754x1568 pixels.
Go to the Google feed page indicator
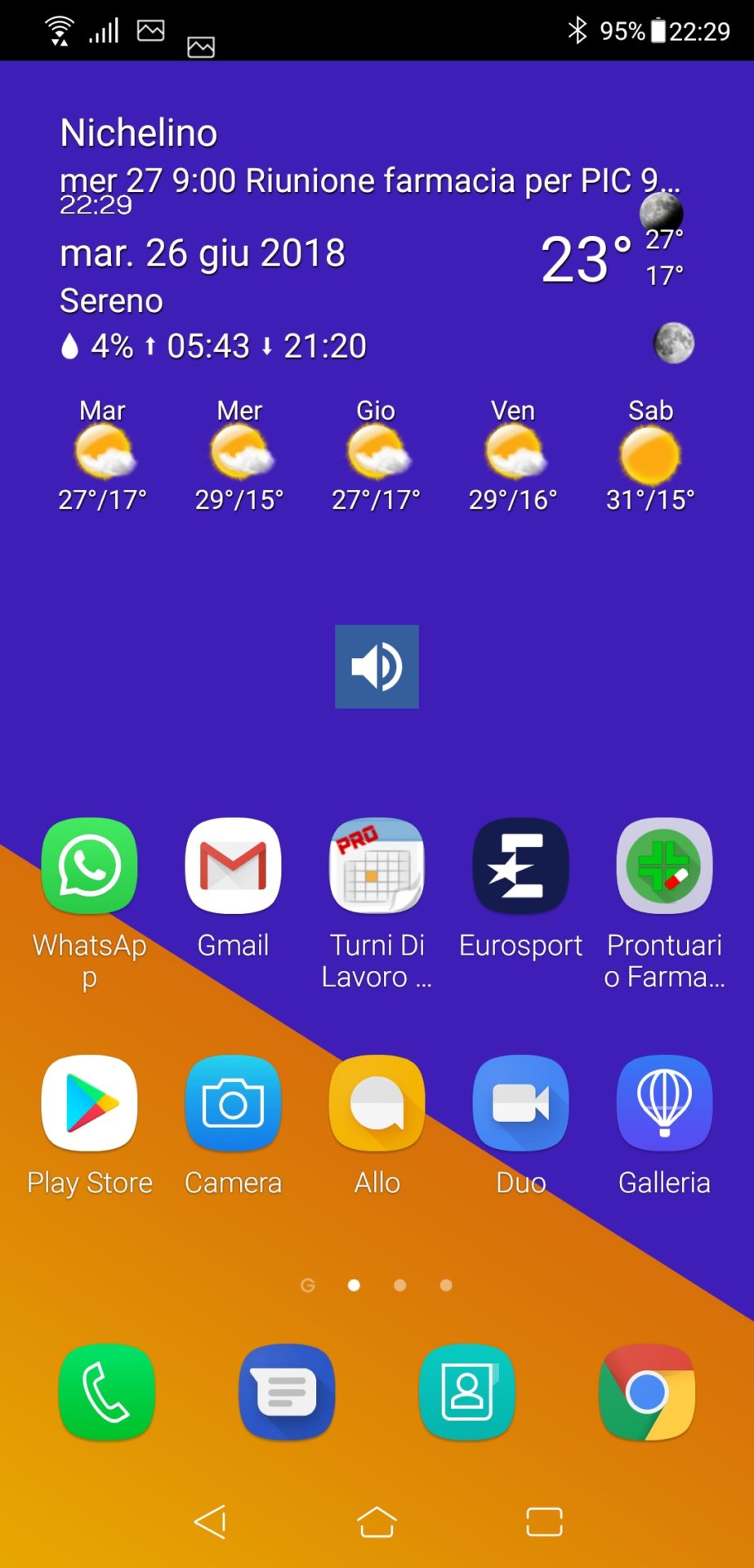click(x=308, y=1285)
